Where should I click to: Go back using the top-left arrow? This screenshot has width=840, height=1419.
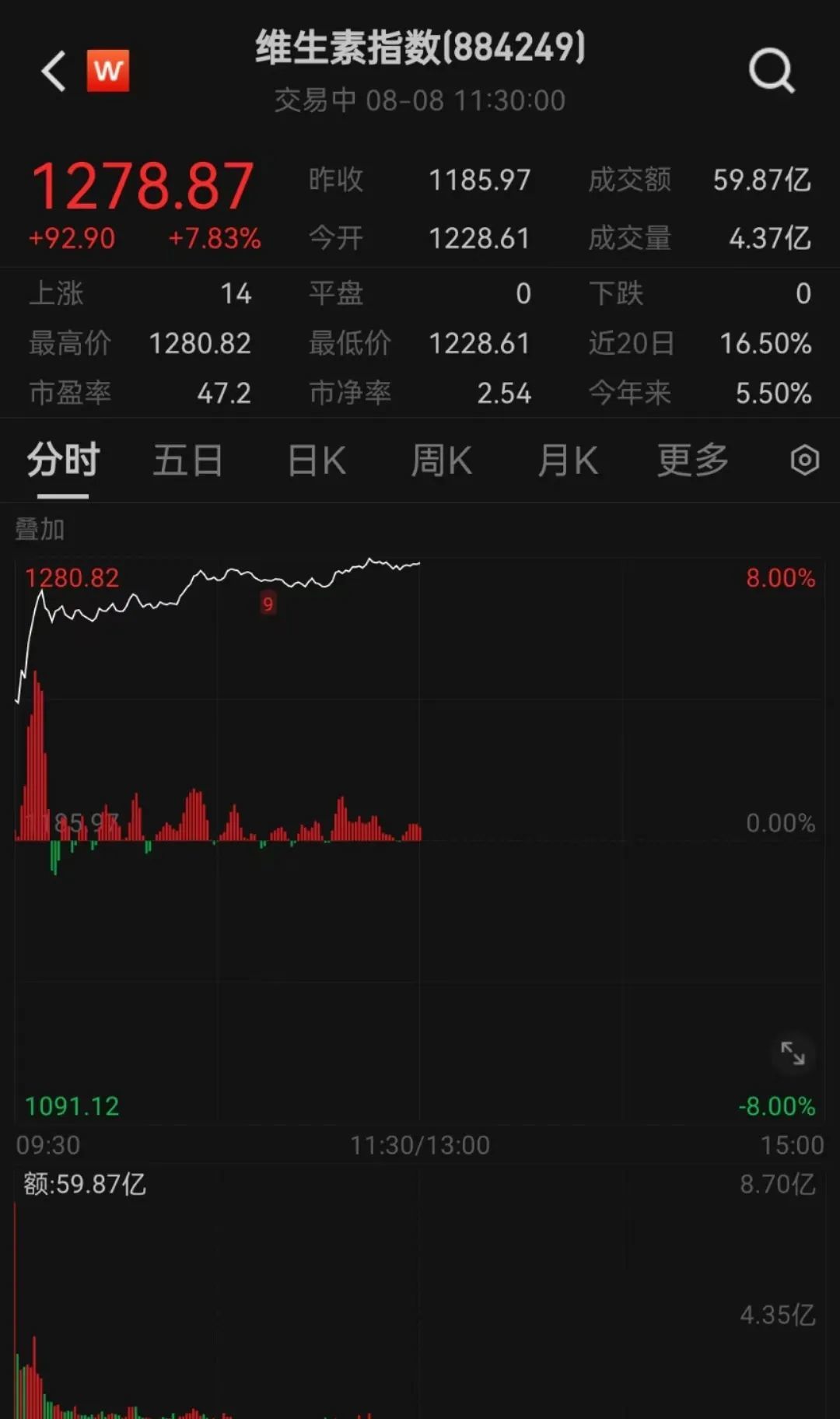[53, 72]
